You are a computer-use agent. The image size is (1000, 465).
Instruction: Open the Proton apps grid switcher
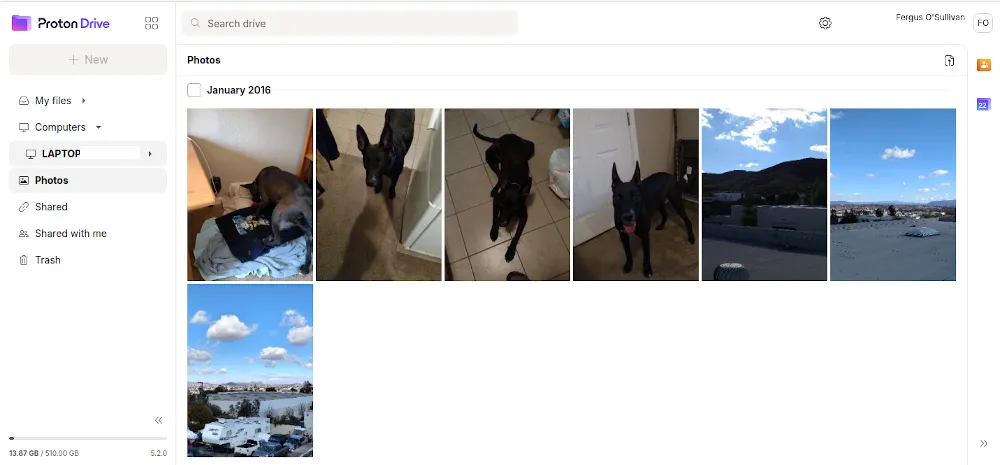151,23
